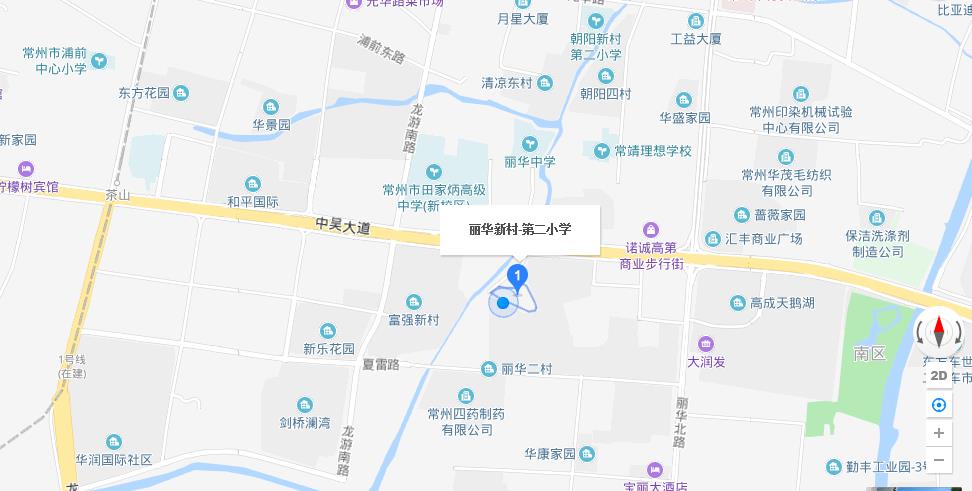
Task: Toggle the 2D map view button
Action: [939, 376]
